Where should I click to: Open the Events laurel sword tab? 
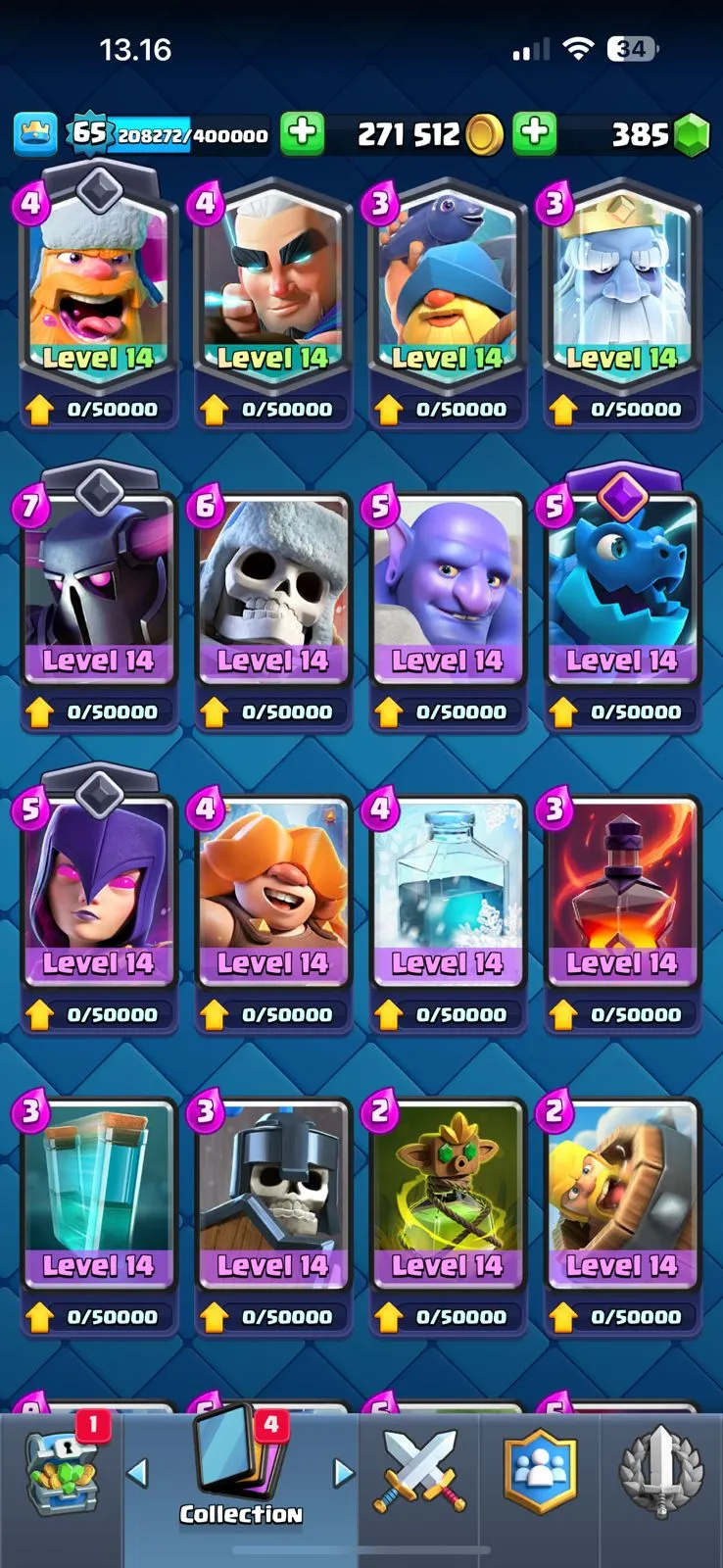pyautogui.click(x=662, y=1472)
